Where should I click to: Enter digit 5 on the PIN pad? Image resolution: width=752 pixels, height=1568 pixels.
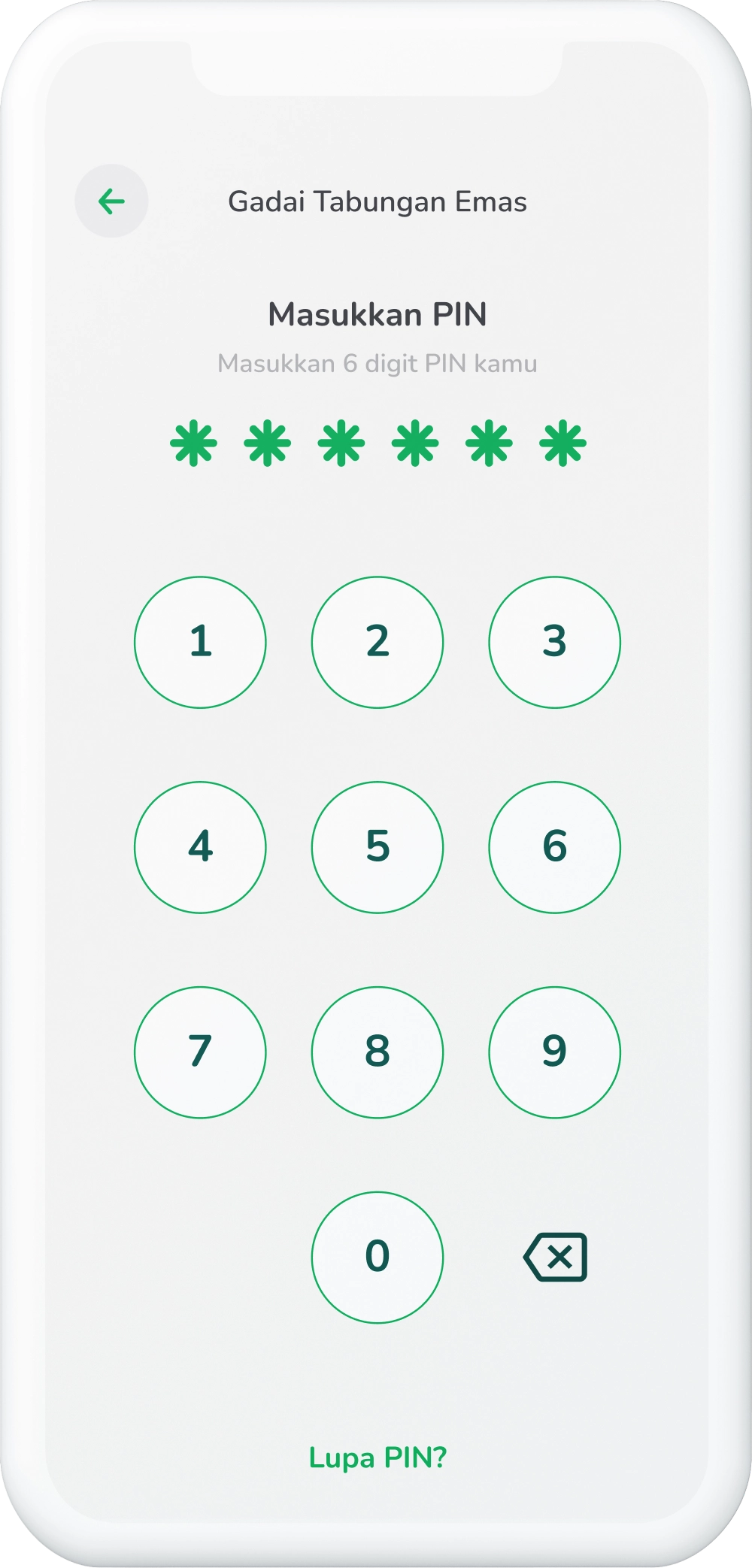[x=378, y=847]
